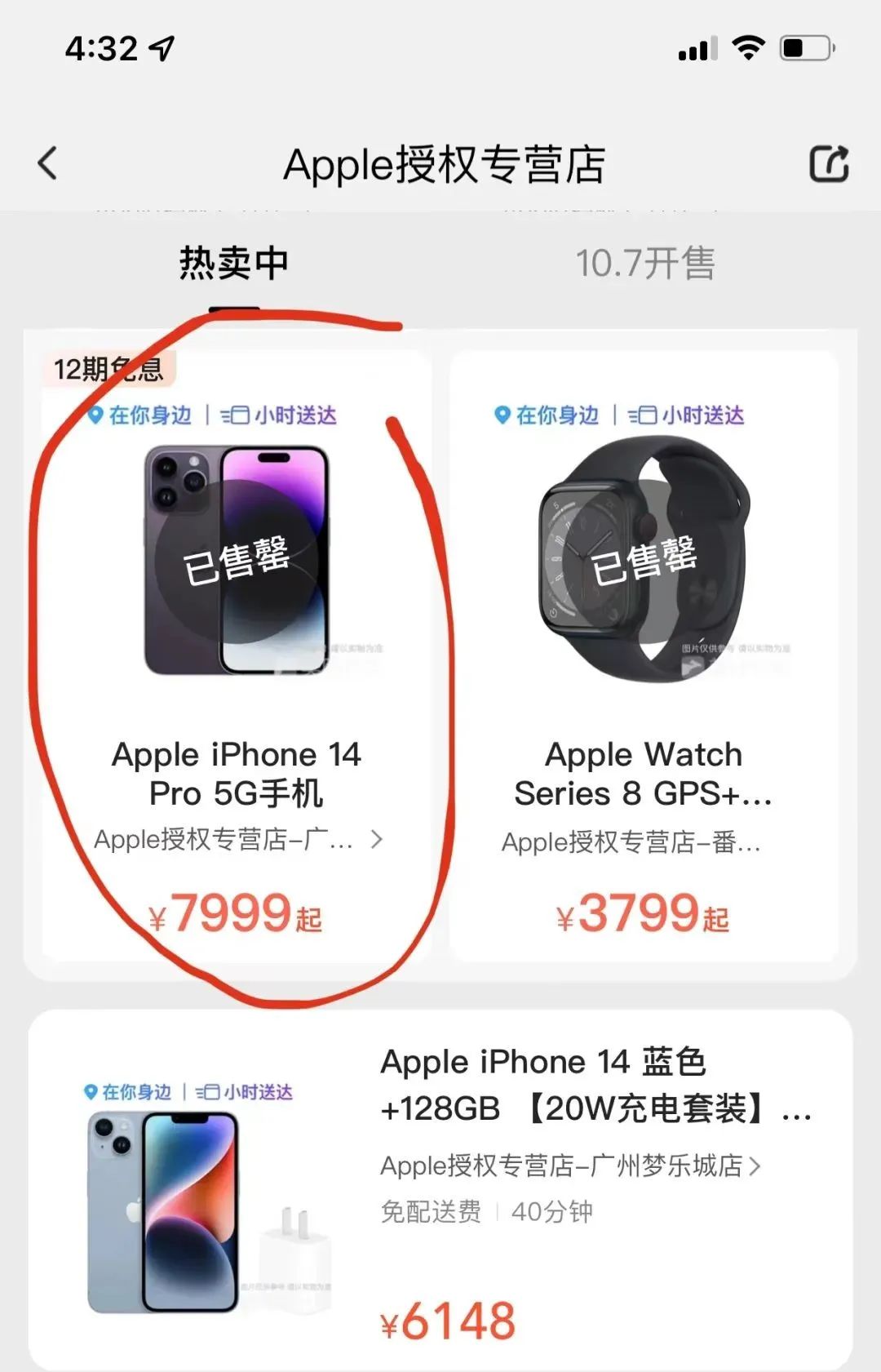The image size is (881, 1372).
Task: Switch to the 10.7开售 tab
Action: pos(645,264)
